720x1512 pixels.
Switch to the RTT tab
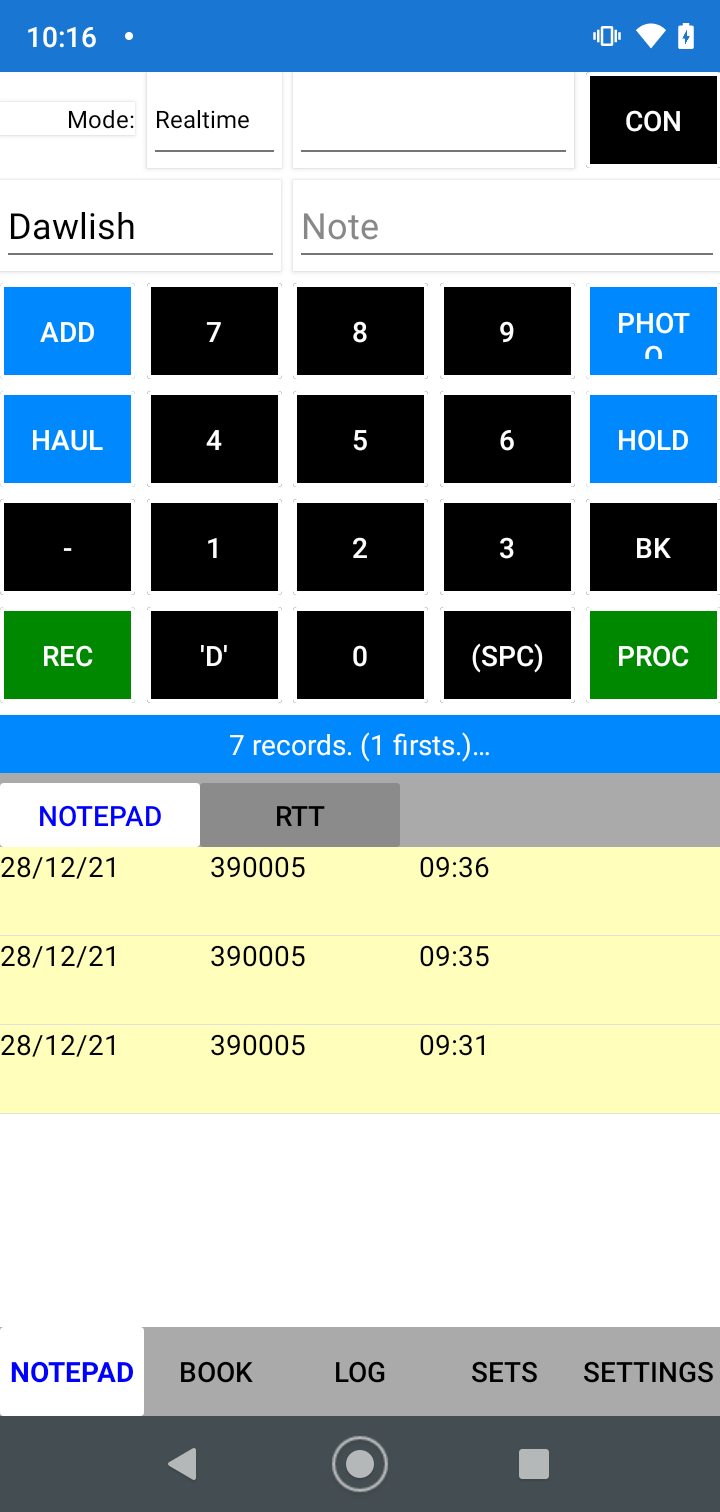299,814
